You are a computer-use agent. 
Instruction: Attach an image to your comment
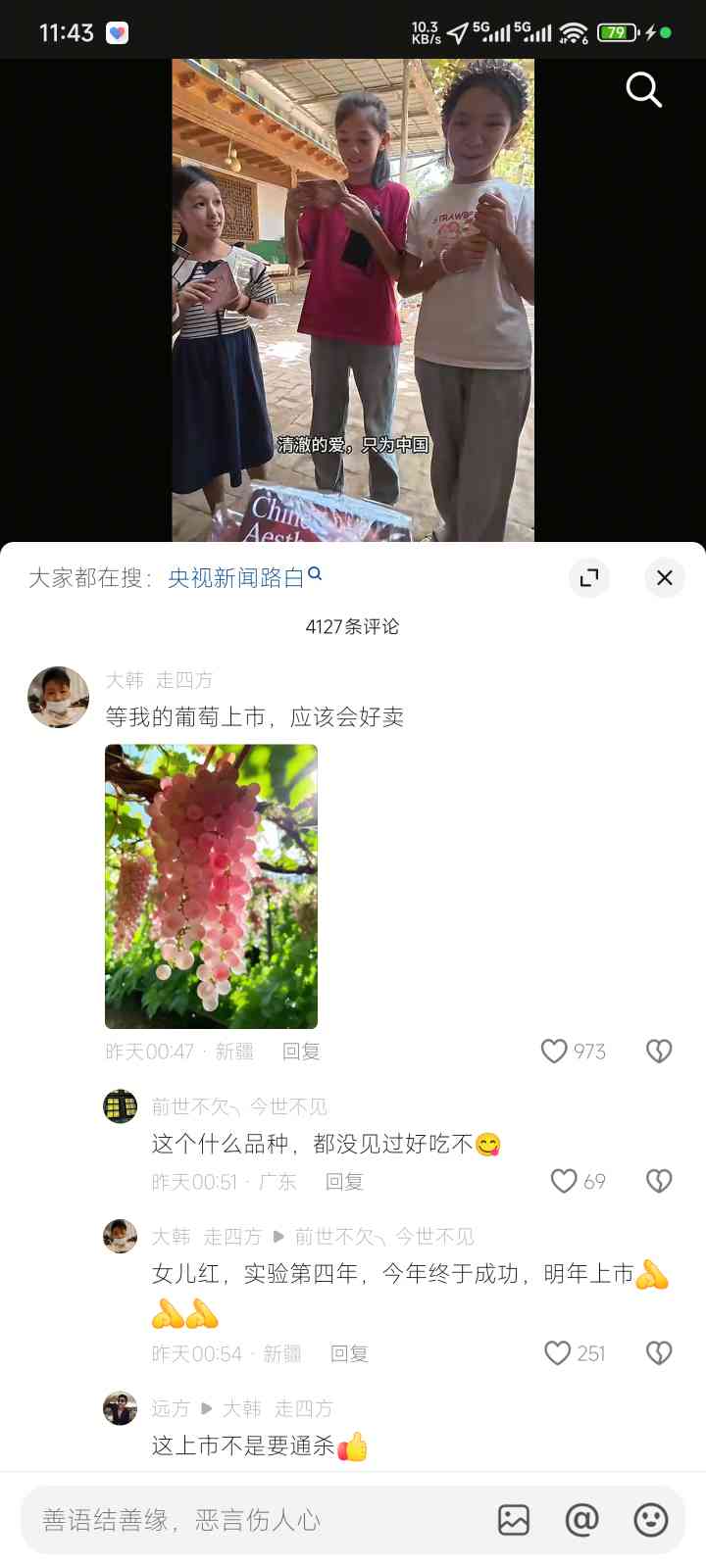[514, 1520]
